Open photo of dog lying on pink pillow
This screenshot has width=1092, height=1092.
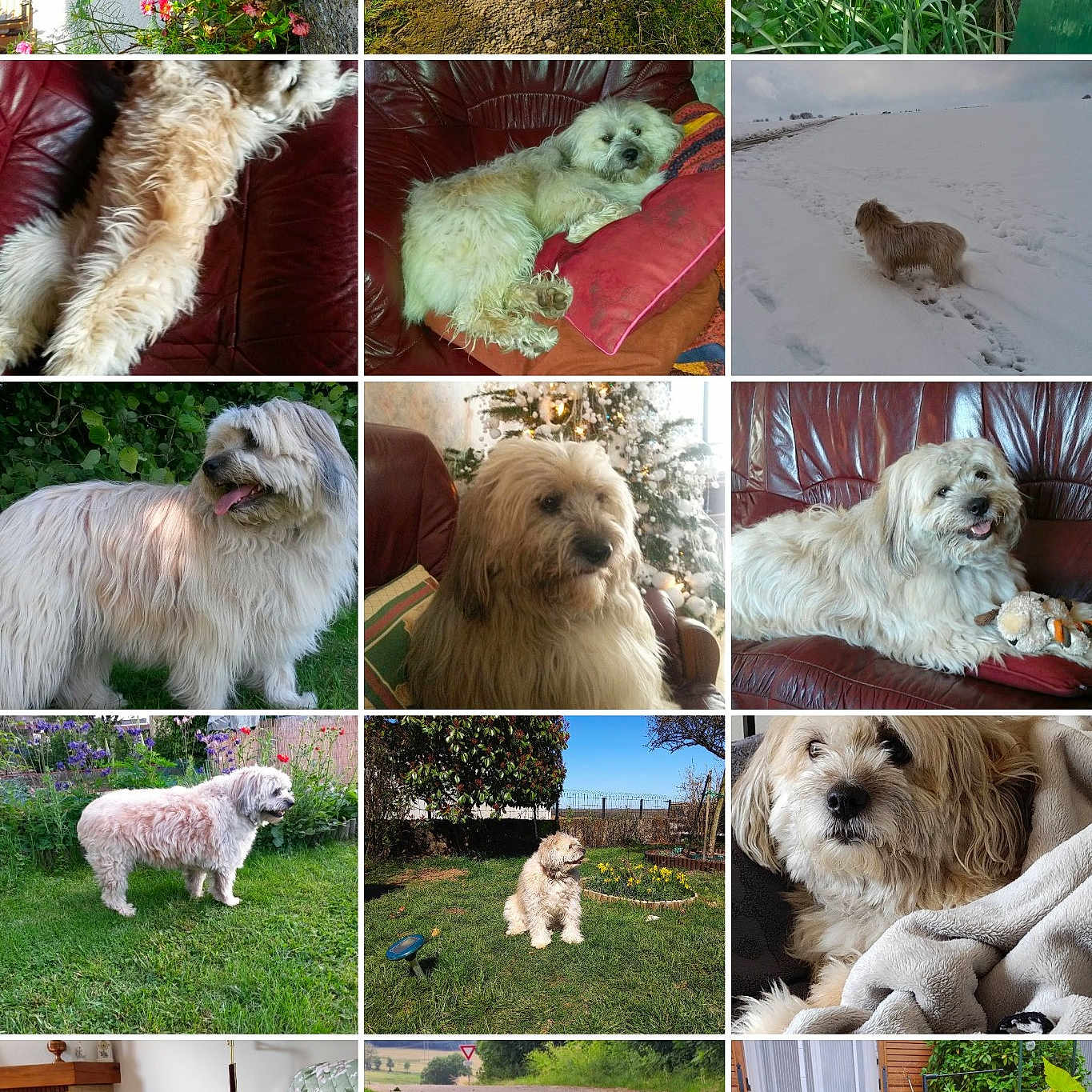[544, 218]
